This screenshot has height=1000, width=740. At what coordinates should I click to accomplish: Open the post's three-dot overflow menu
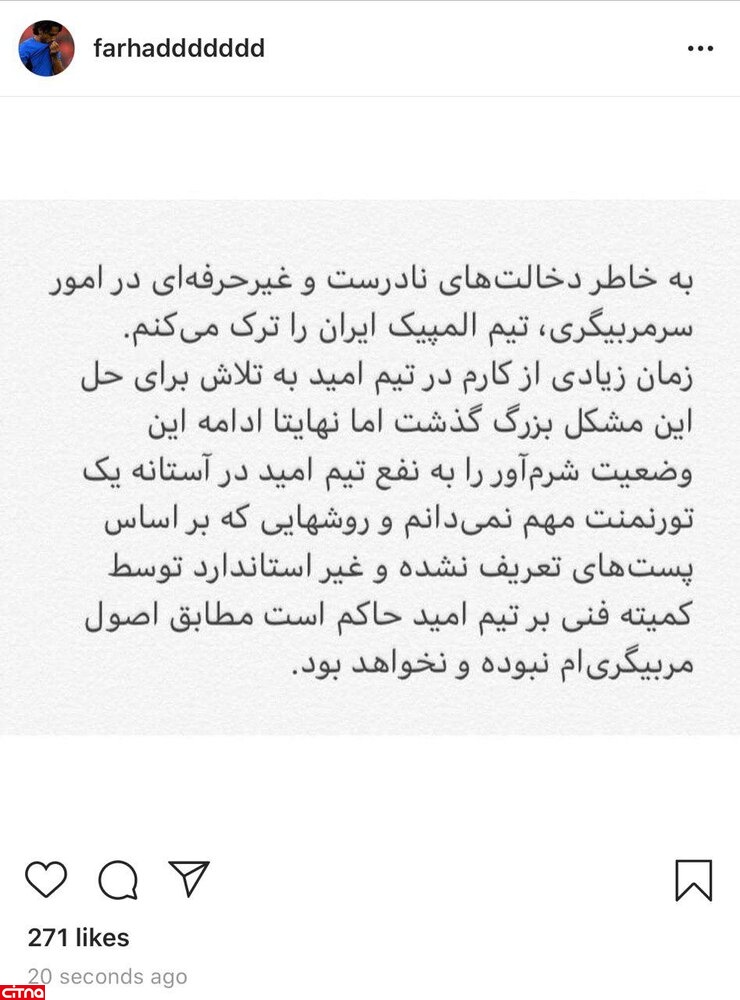700,48
